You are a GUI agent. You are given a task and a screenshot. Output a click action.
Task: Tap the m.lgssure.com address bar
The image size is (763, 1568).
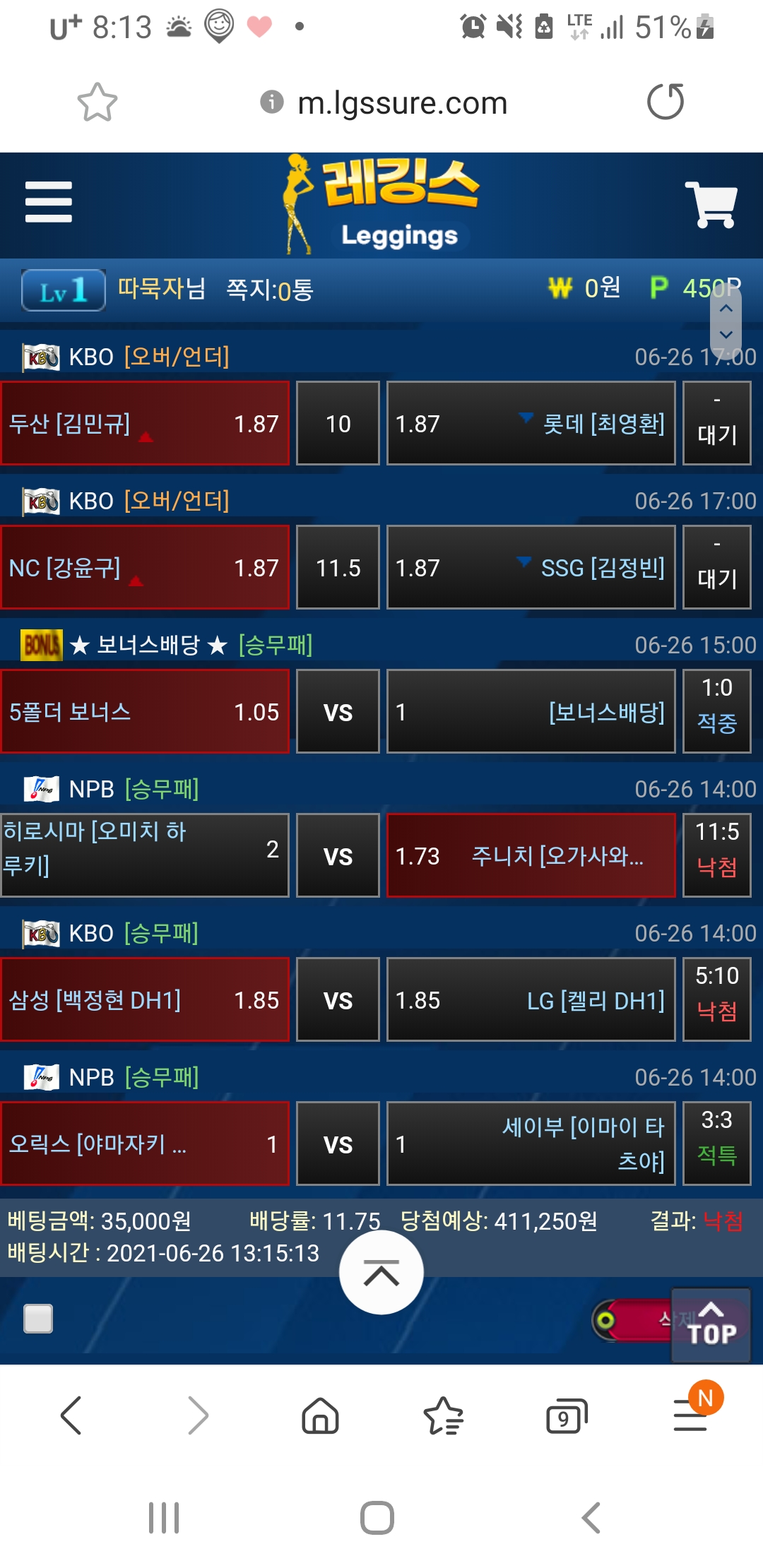(x=384, y=103)
